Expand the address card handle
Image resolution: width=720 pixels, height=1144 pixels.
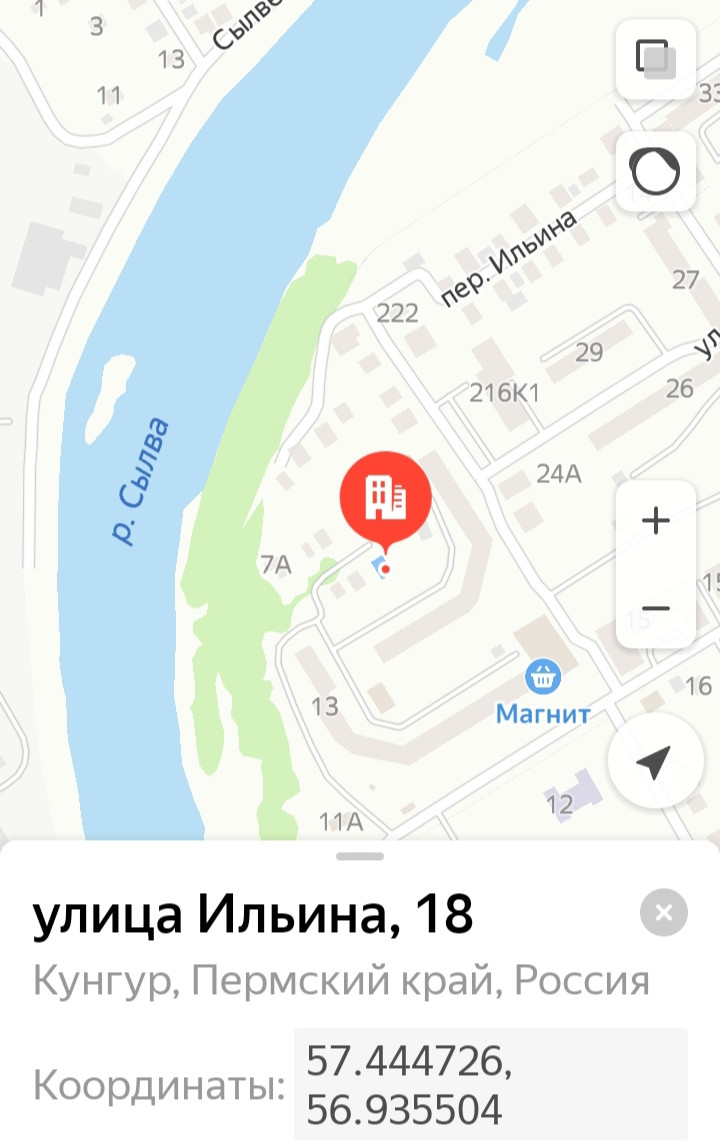(360, 856)
